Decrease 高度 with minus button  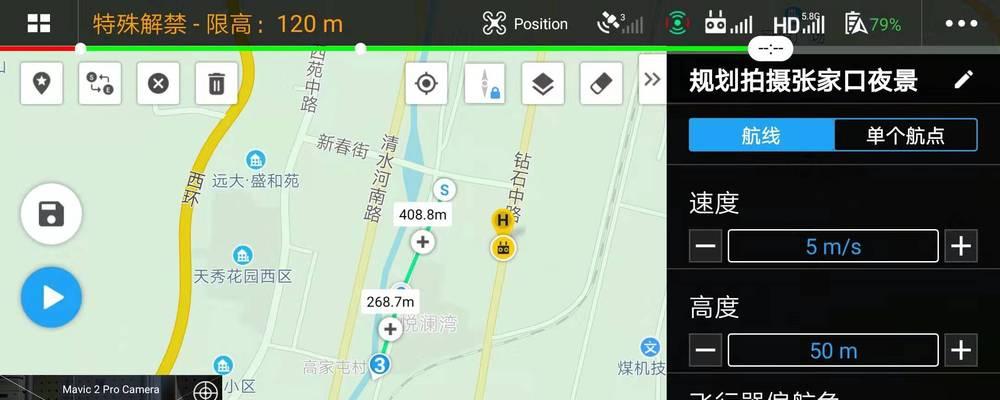click(x=706, y=350)
